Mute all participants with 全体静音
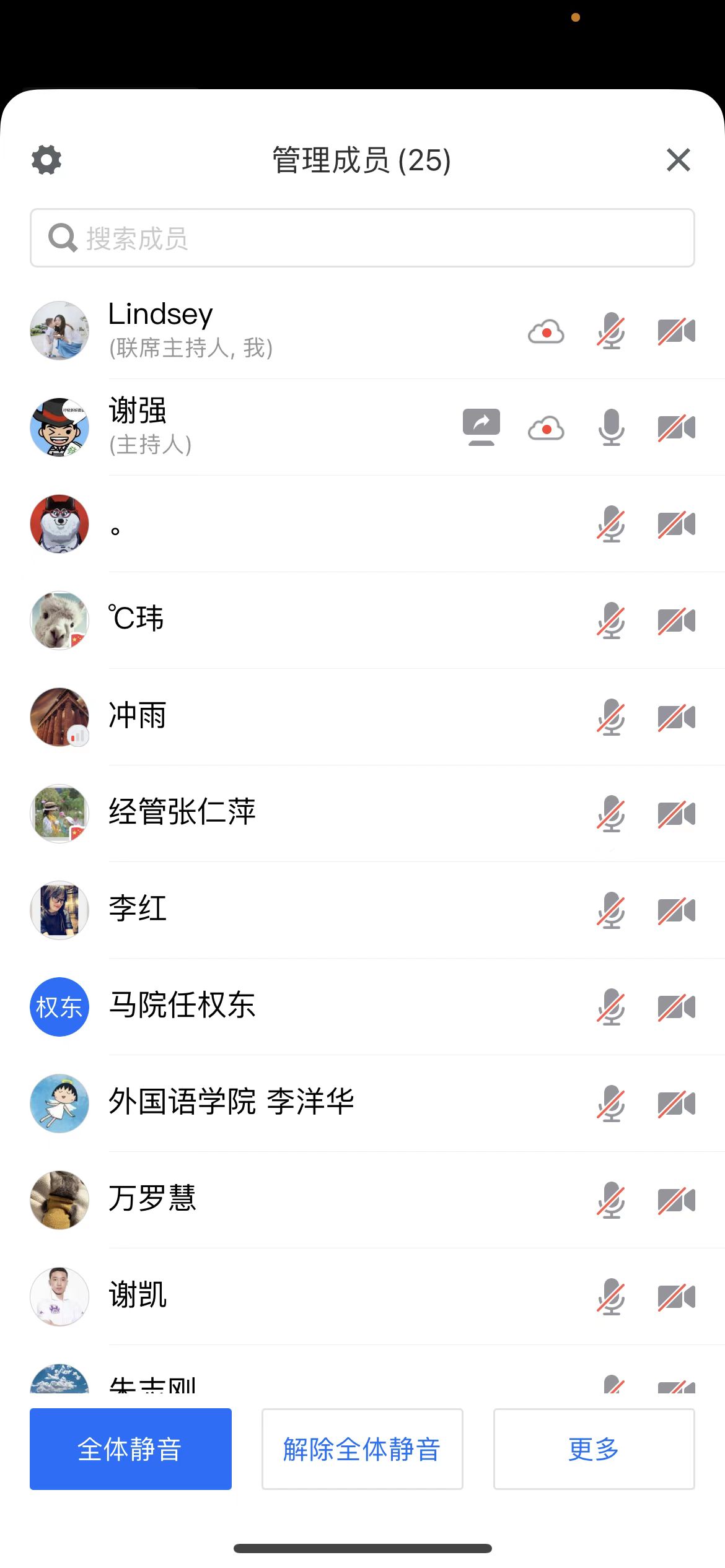The height and width of the screenshot is (1568, 725). [x=131, y=1449]
